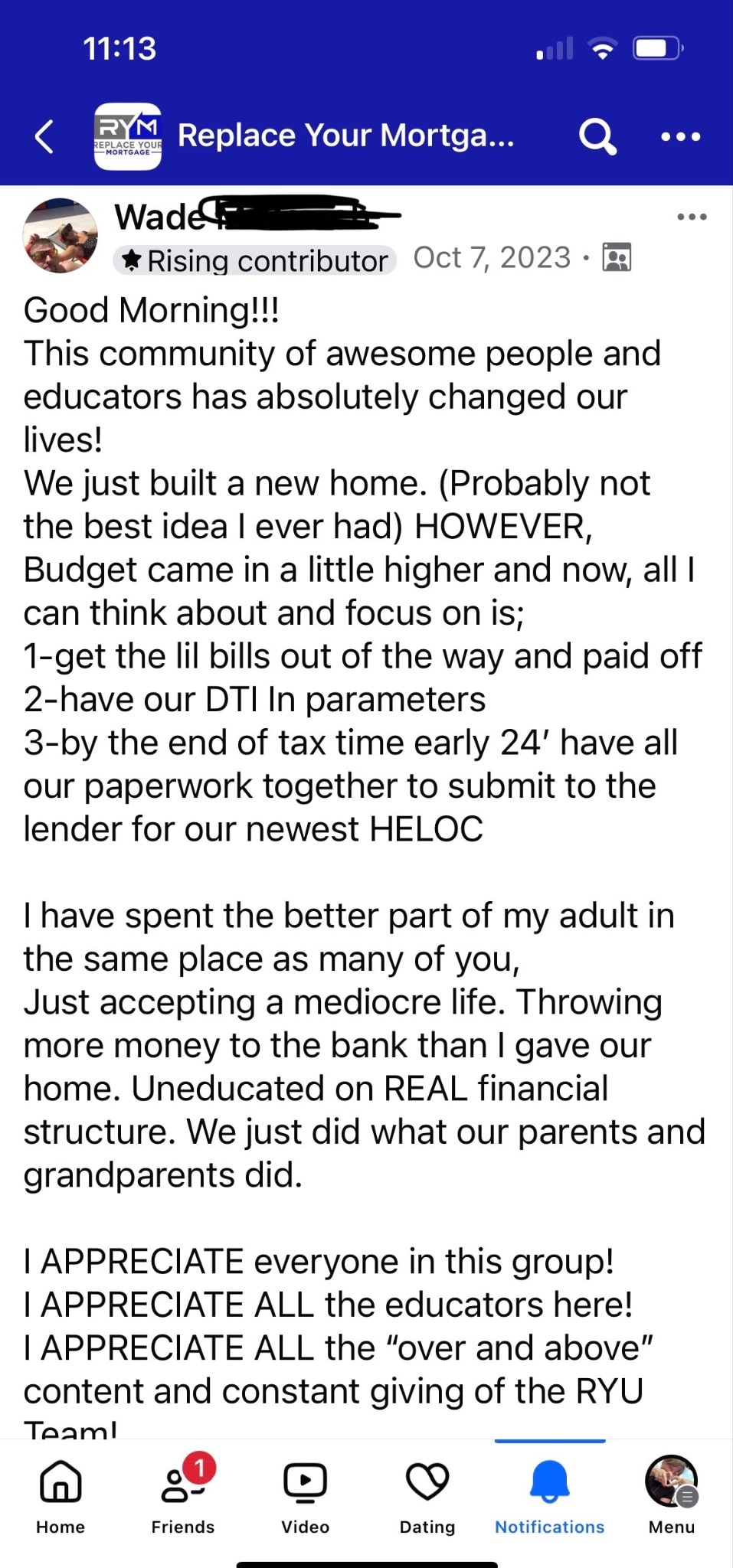Screen dimensions: 733x1568
Task: Open the Replace Your Mortgage group page
Action: pyautogui.click(x=345, y=136)
